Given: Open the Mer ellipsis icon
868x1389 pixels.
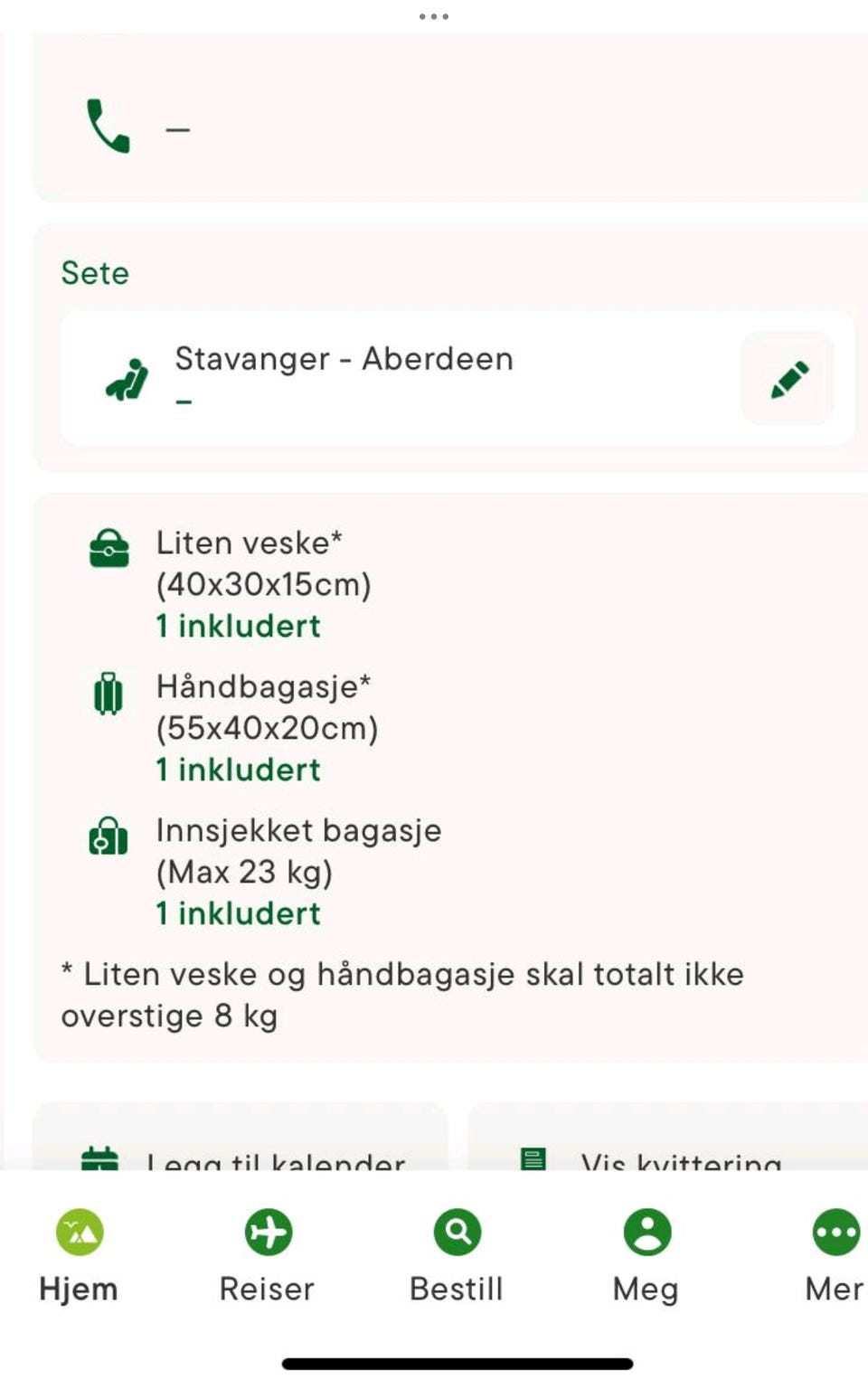Looking at the screenshot, I should pos(835,1231).
